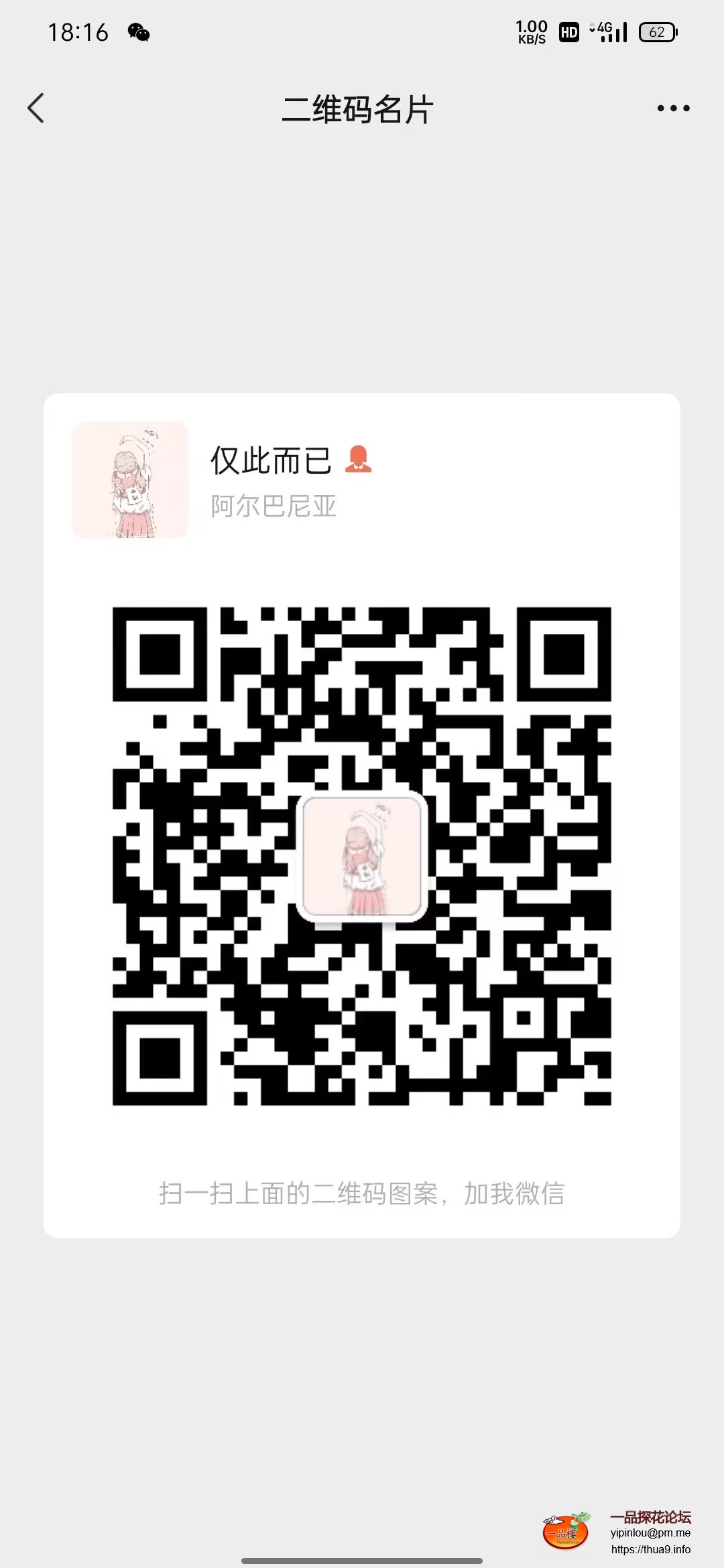Tap the 4G network indicator
The width and height of the screenshot is (724, 1568).
coord(599,28)
